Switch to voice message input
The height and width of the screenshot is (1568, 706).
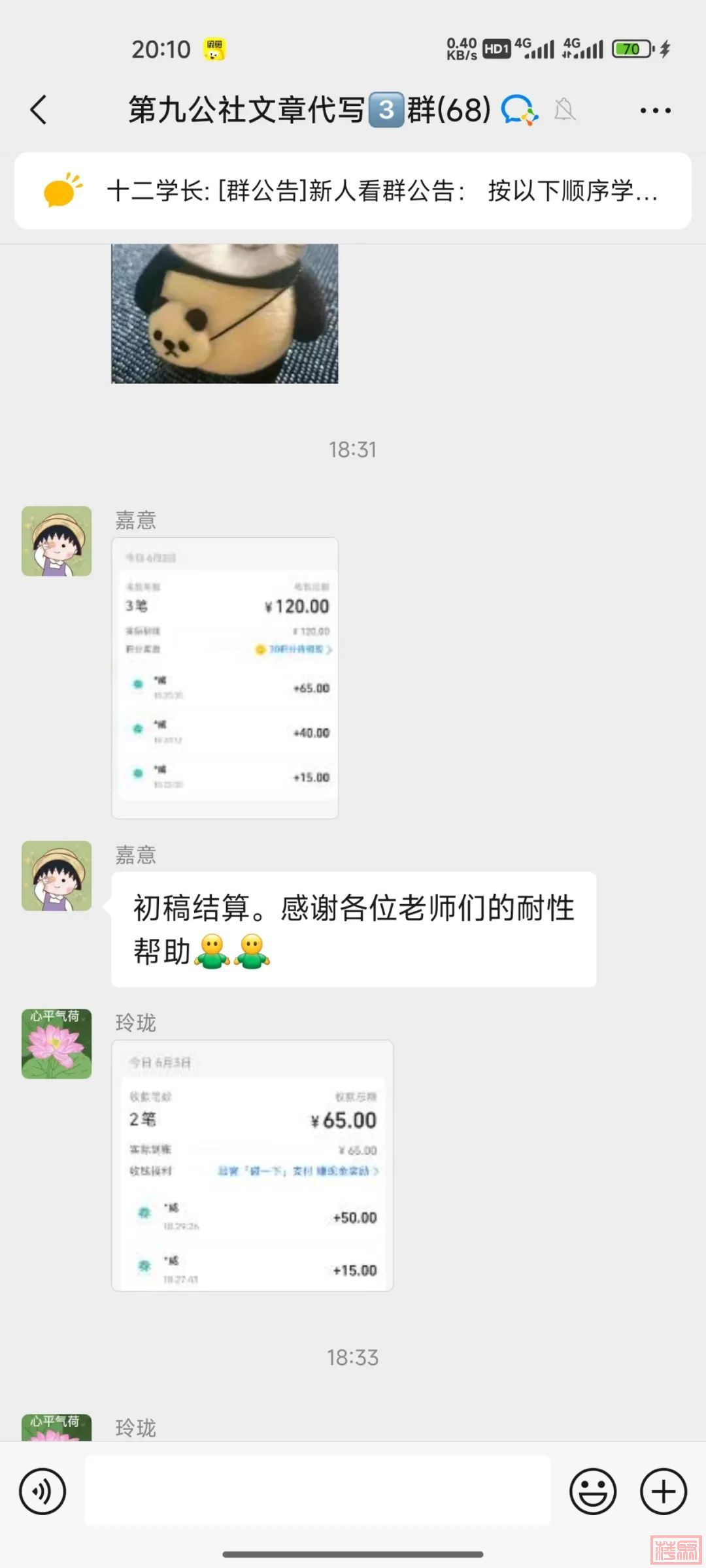(42, 1492)
